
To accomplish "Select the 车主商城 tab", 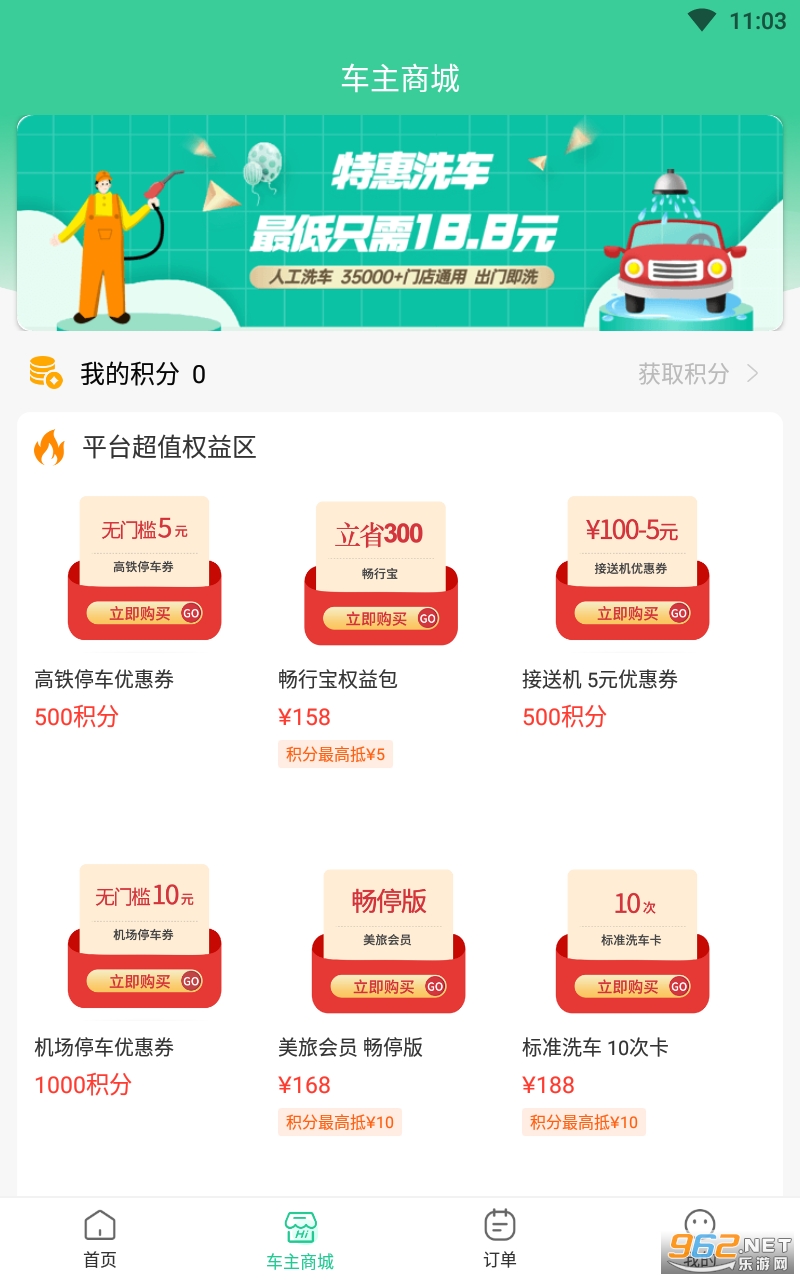I will (300, 1240).
